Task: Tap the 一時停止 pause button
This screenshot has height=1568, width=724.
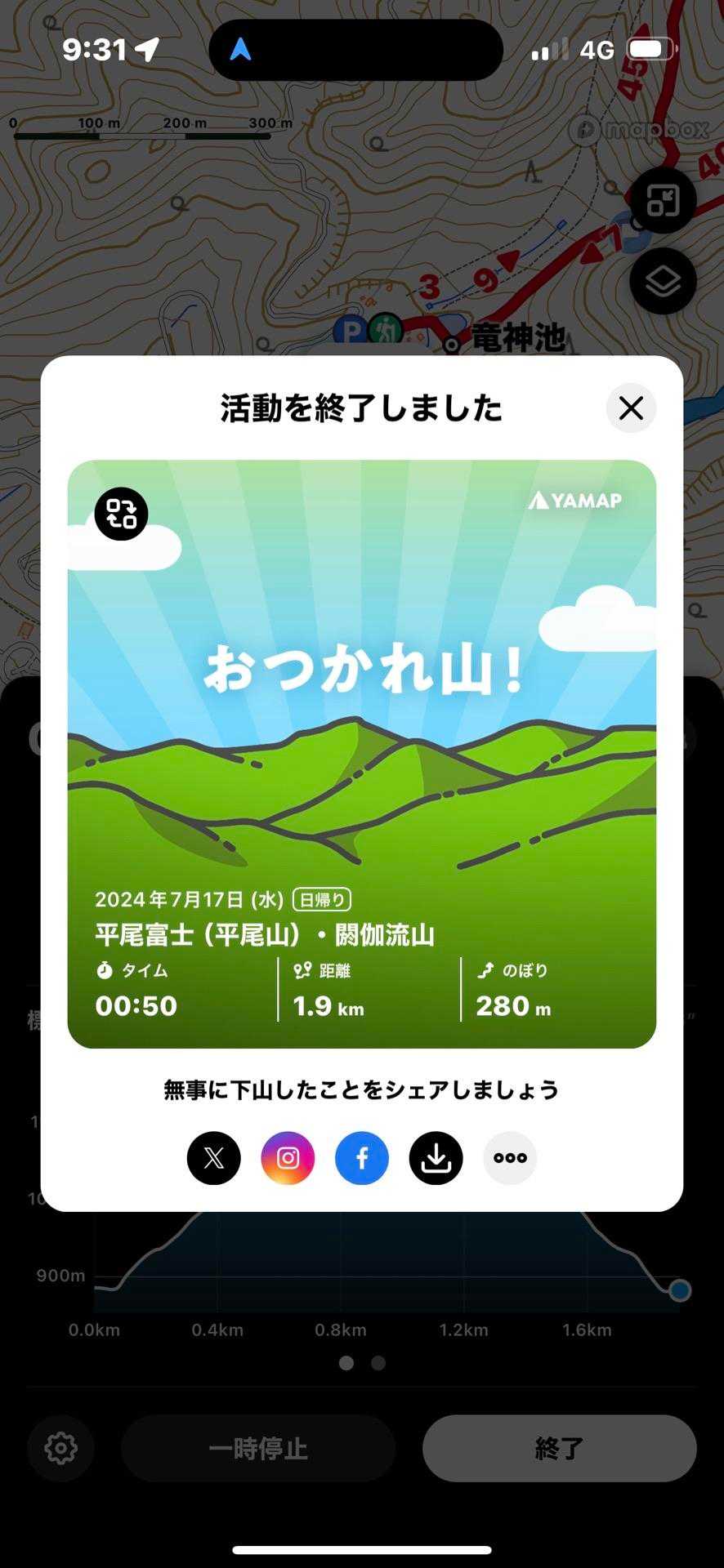Action: [258, 1449]
